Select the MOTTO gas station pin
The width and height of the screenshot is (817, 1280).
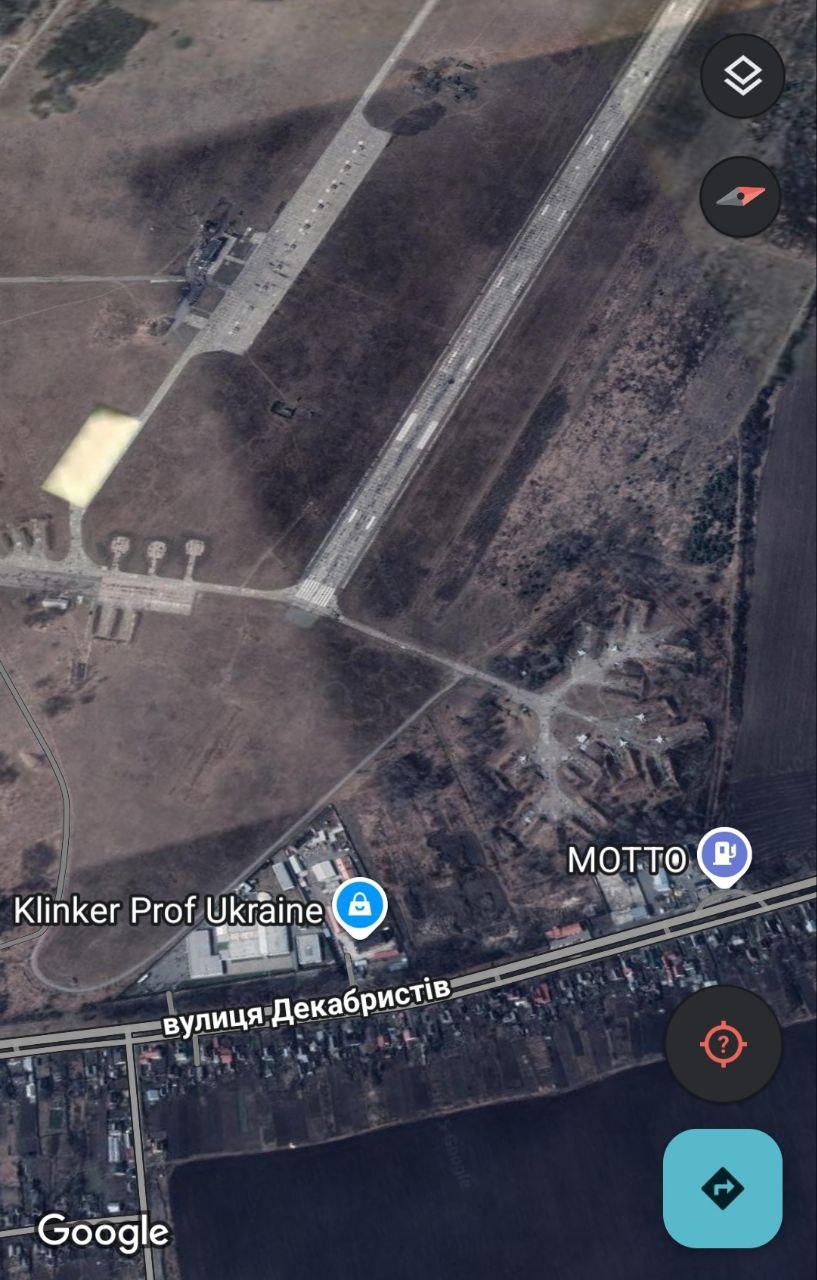pyautogui.click(x=724, y=855)
